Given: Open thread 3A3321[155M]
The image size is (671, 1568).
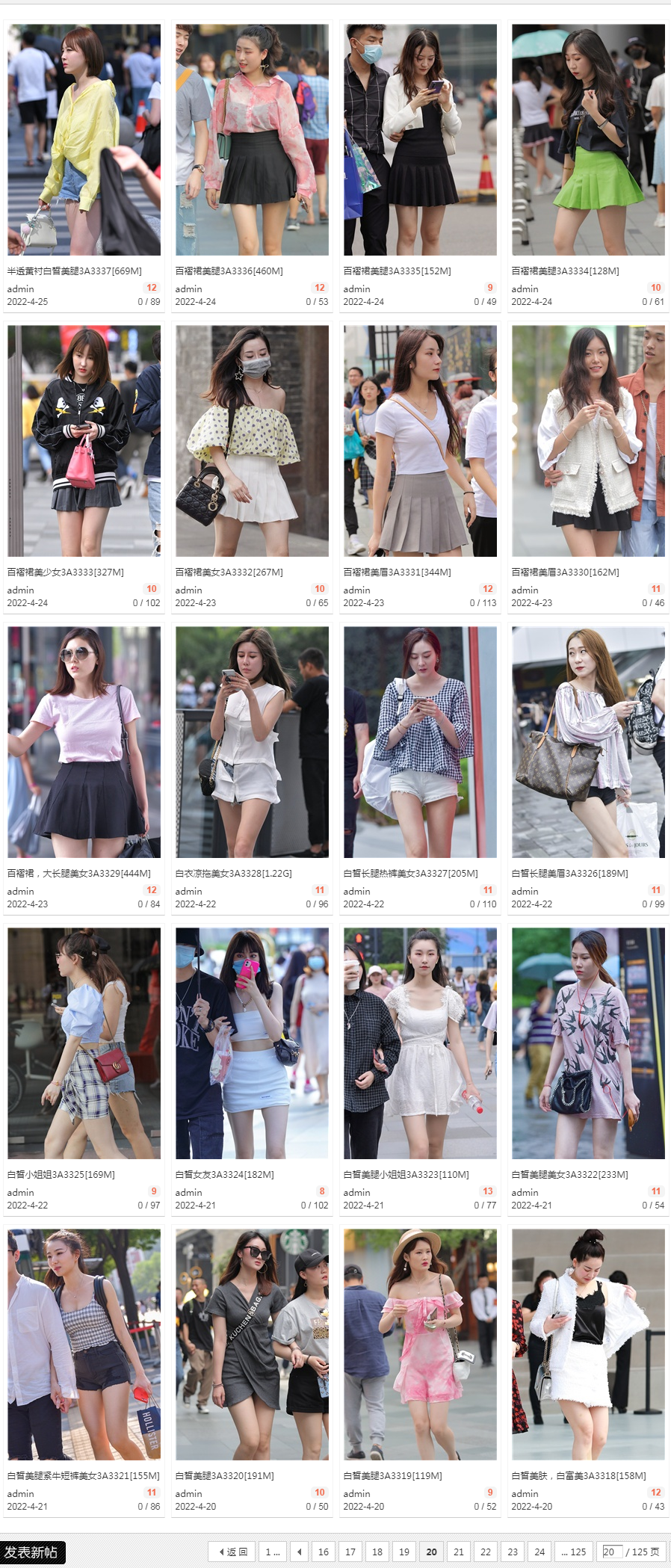Looking at the screenshot, I should point(83,1476).
